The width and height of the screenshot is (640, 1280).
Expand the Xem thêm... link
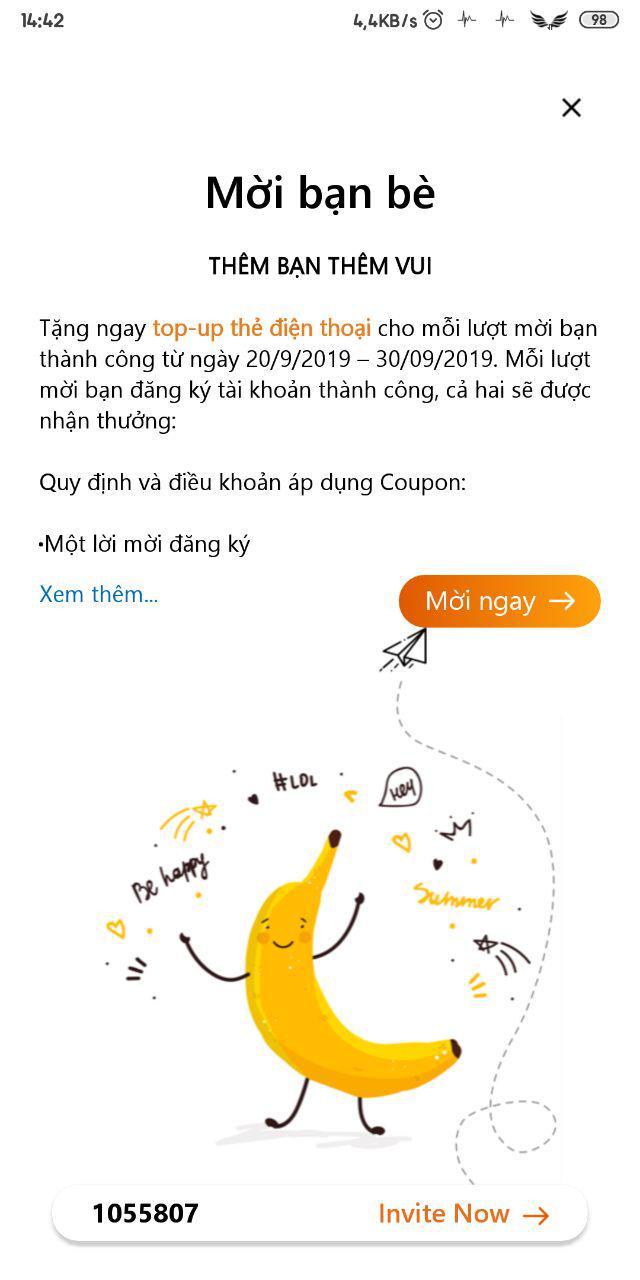pos(98,594)
